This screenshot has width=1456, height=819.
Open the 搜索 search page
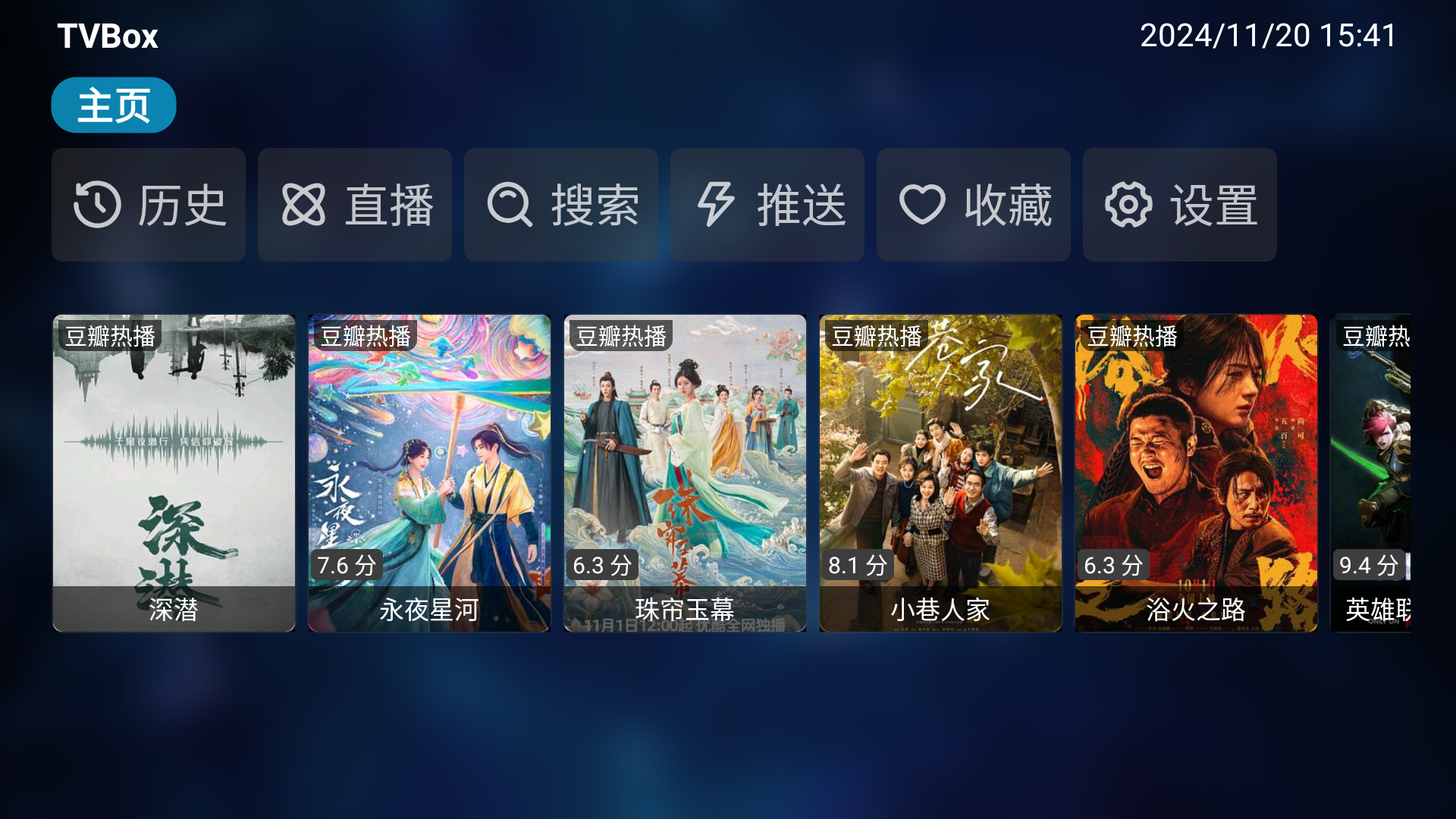561,205
